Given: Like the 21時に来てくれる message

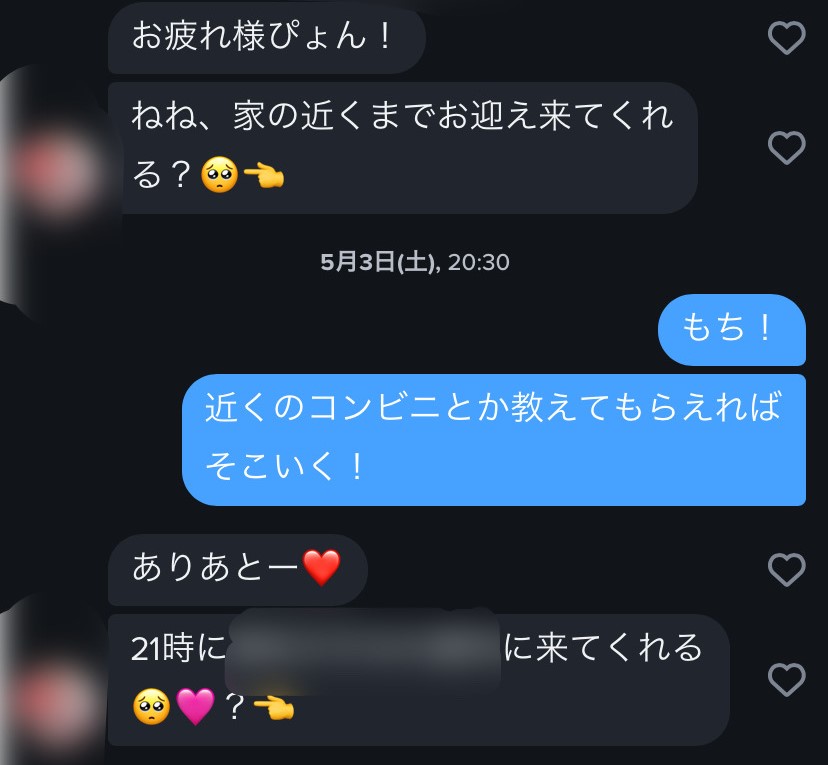Looking at the screenshot, I should tap(786, 680).
